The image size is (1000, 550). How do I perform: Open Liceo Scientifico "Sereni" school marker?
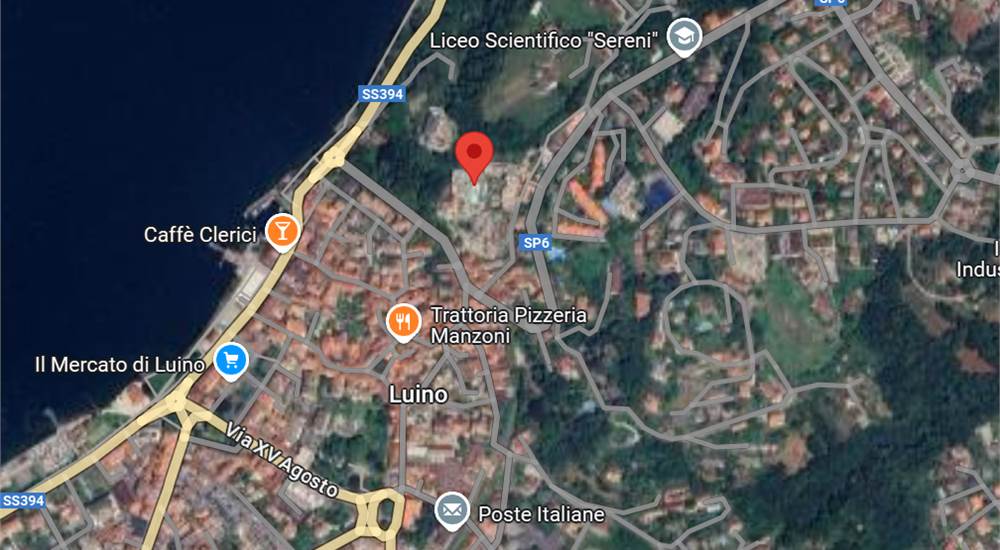click(685, 37)
